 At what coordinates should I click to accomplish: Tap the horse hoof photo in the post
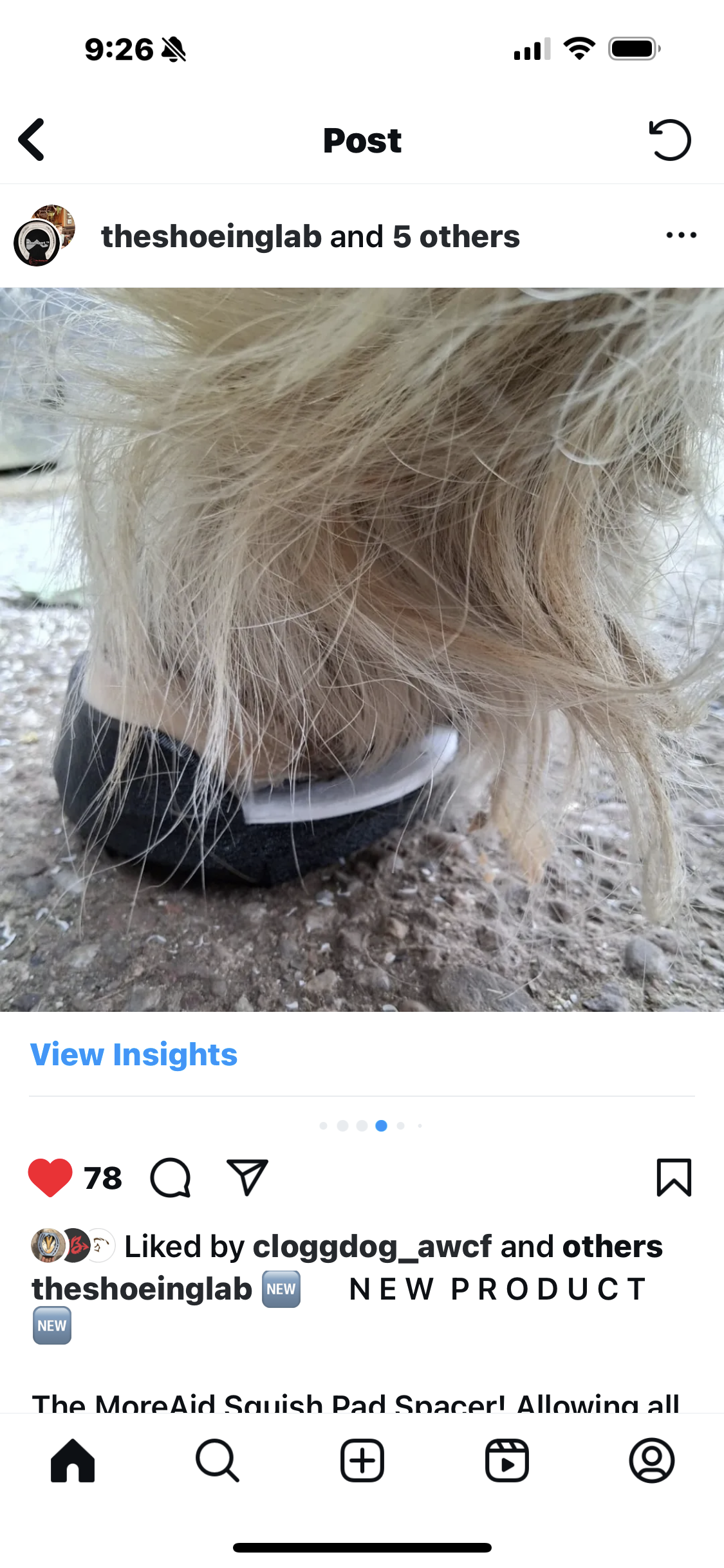pos(362,649)
